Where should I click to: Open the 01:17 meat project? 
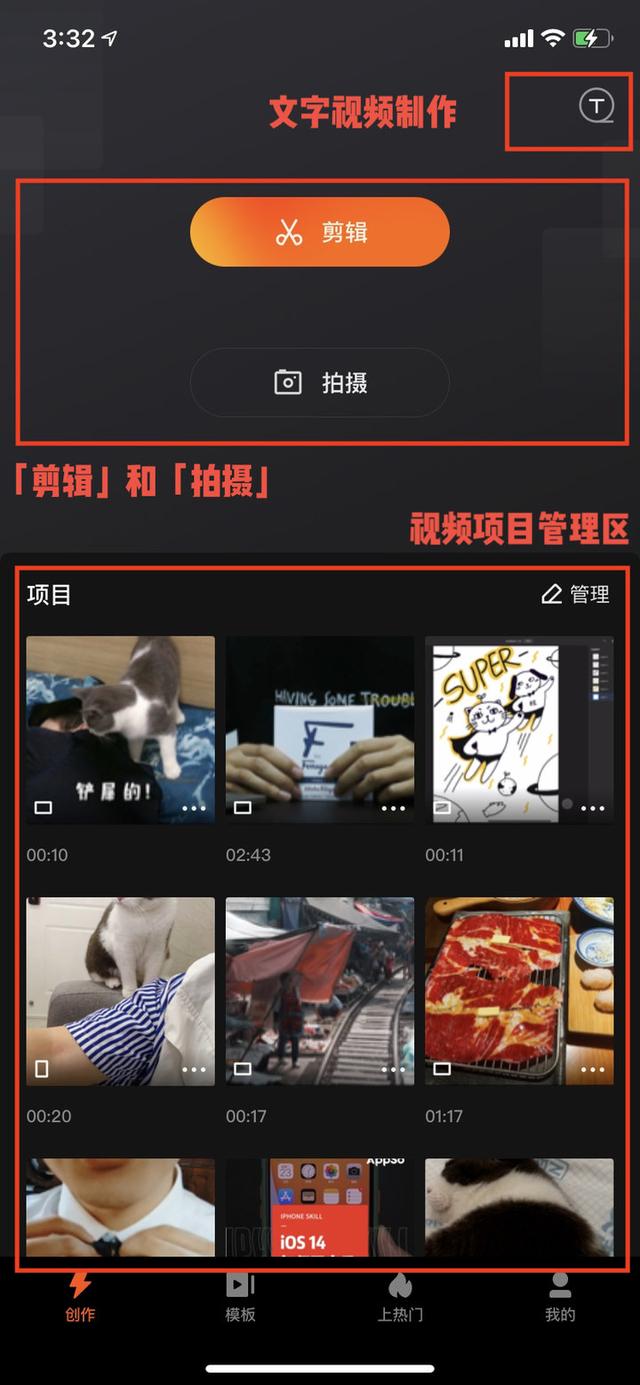[519, 991]
